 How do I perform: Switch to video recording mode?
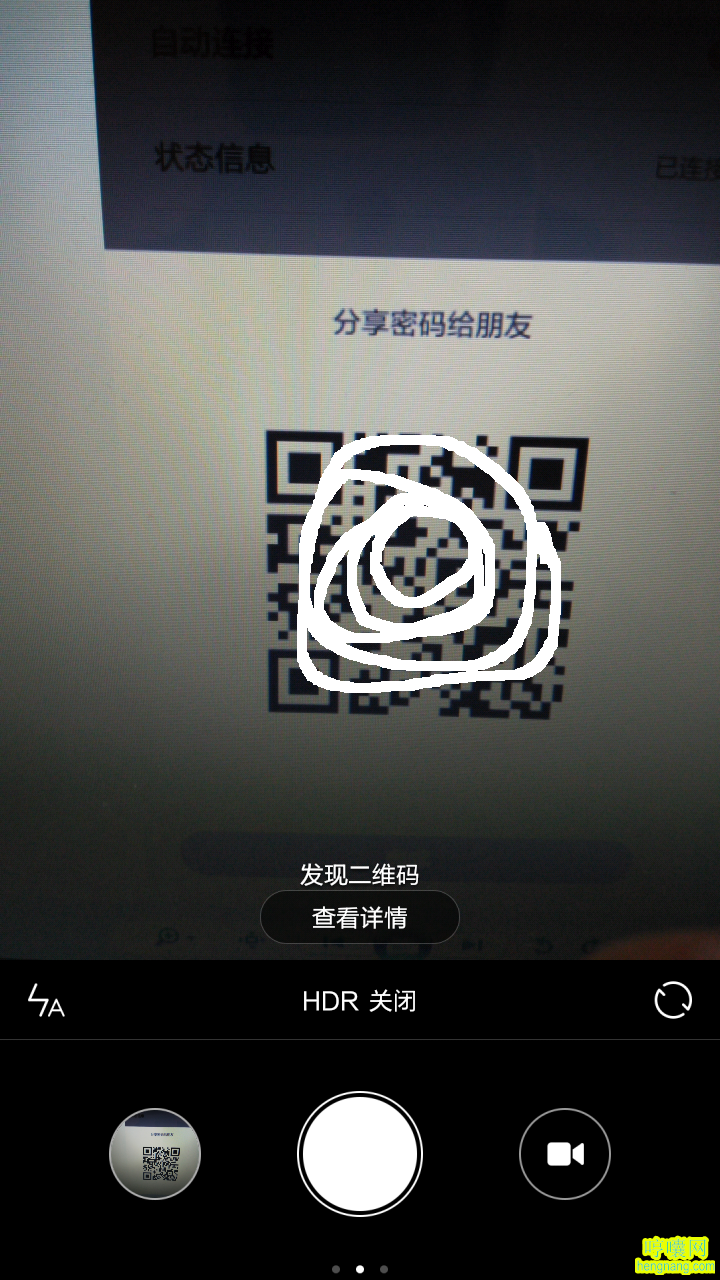(565, 1154)
